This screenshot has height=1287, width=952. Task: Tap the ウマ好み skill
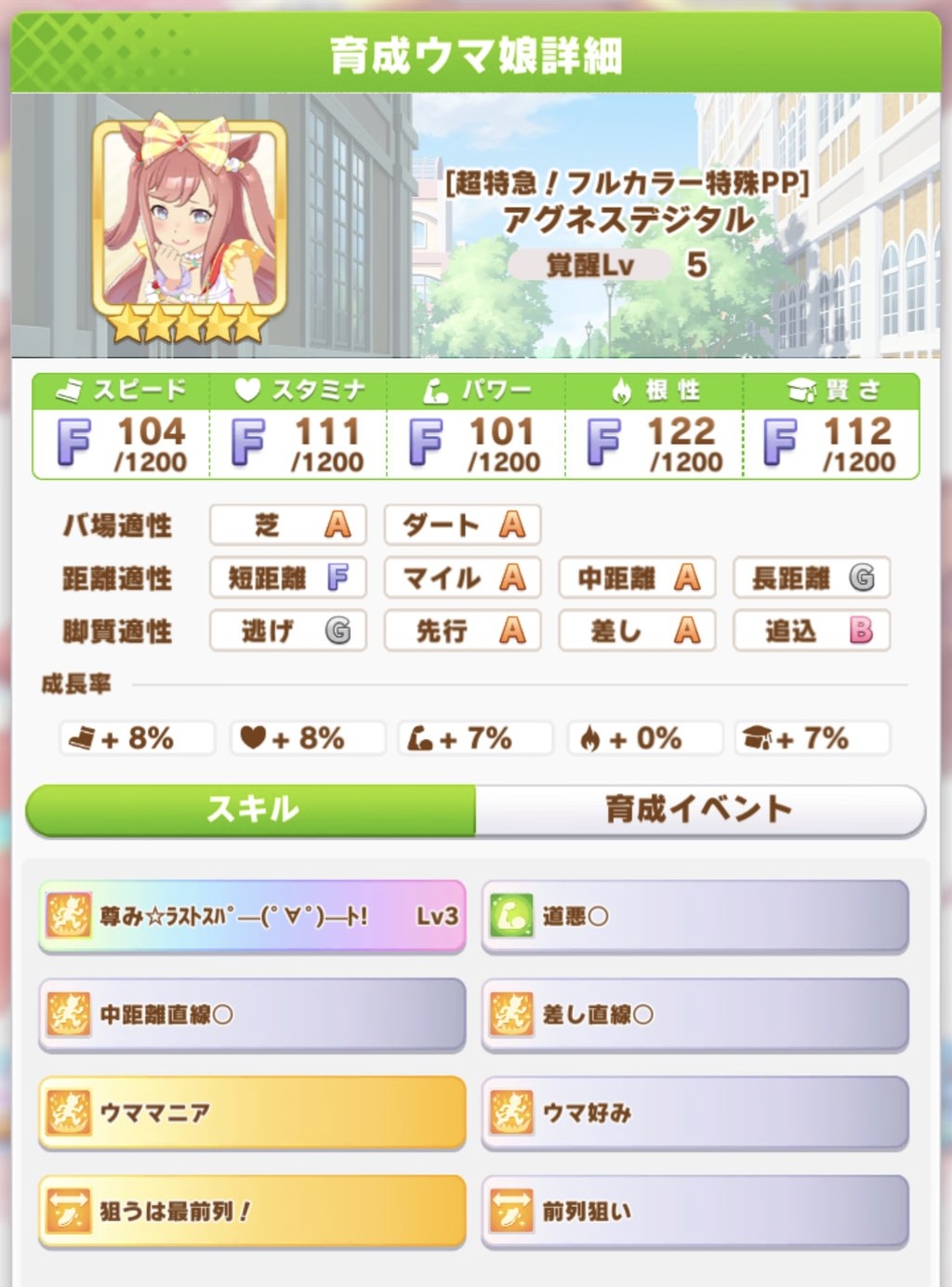click(x=694, y=1113)
